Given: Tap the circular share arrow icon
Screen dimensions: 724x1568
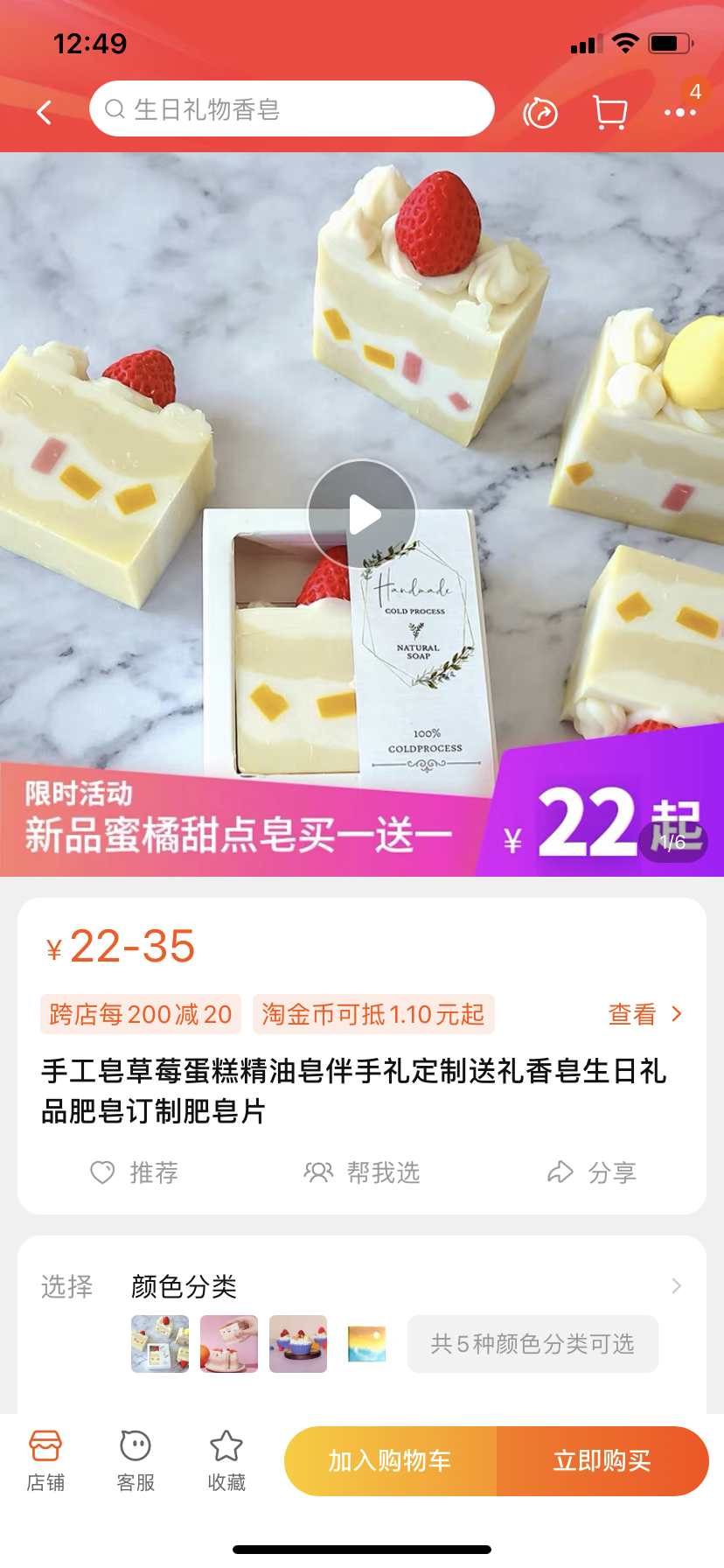Looking at the screenshot, I should point(540,113).
